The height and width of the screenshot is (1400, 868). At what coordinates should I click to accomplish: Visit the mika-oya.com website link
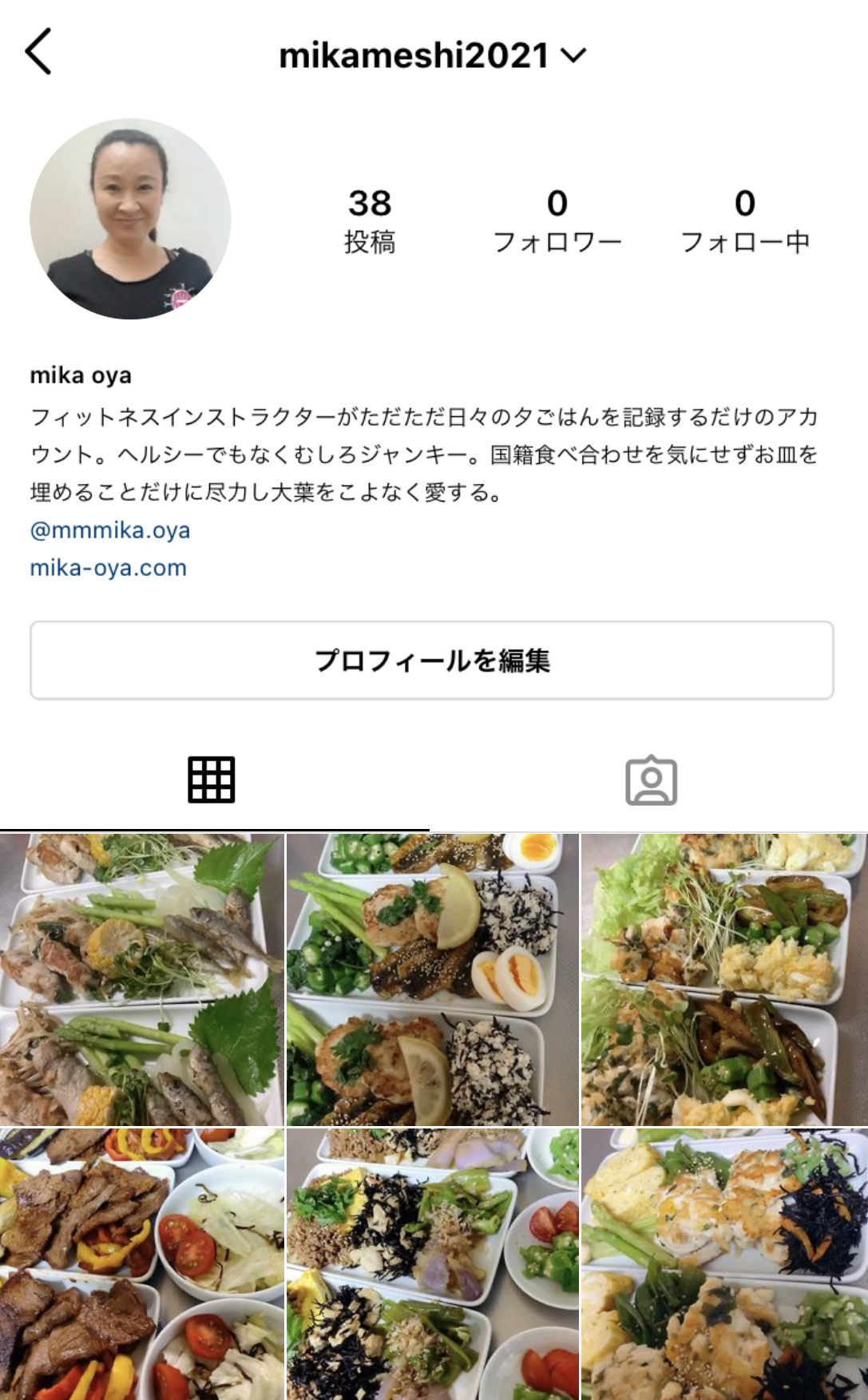[x=109, y=568]
